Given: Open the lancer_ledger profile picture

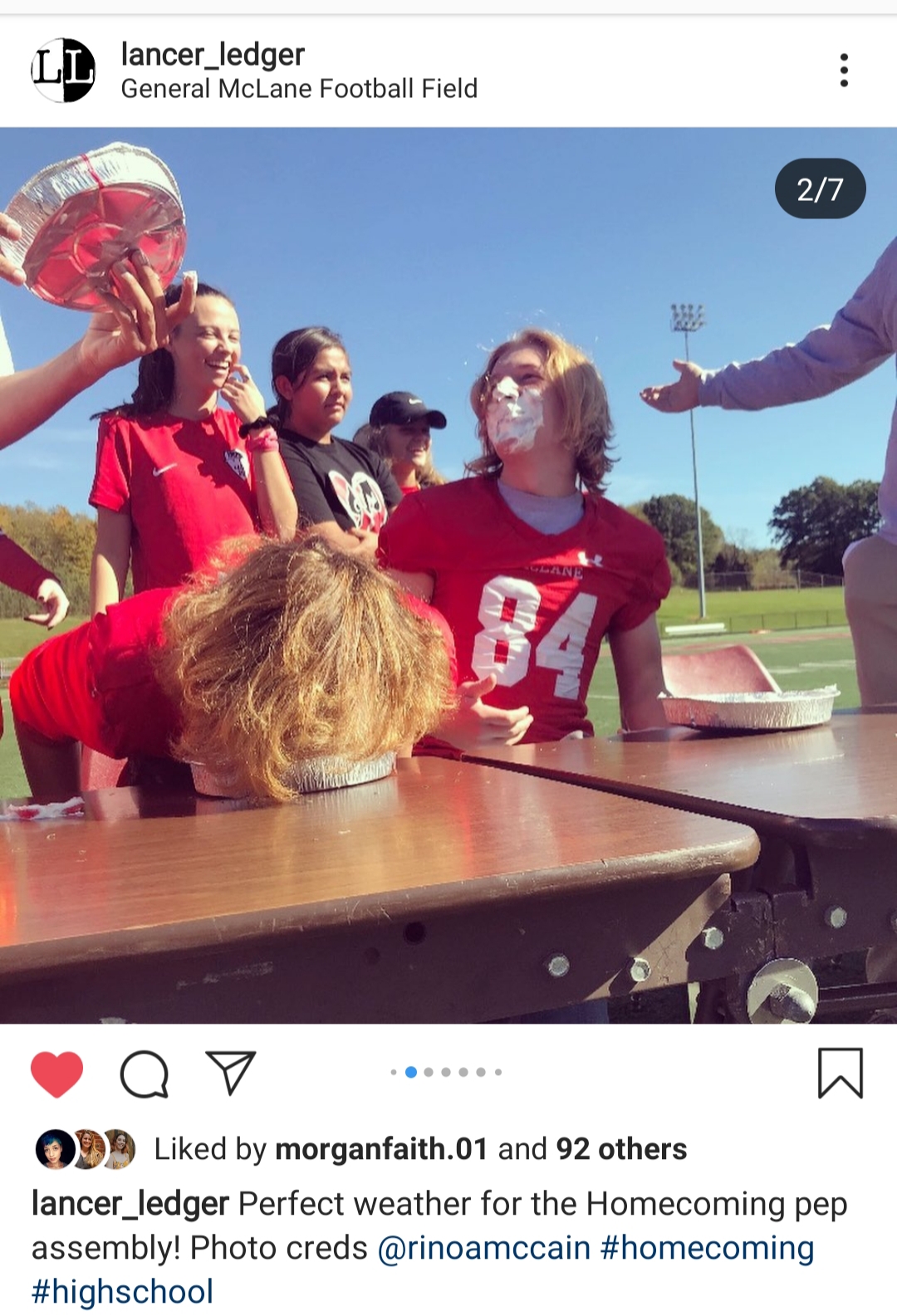Looking at the screenshot, I should (63, 71).
